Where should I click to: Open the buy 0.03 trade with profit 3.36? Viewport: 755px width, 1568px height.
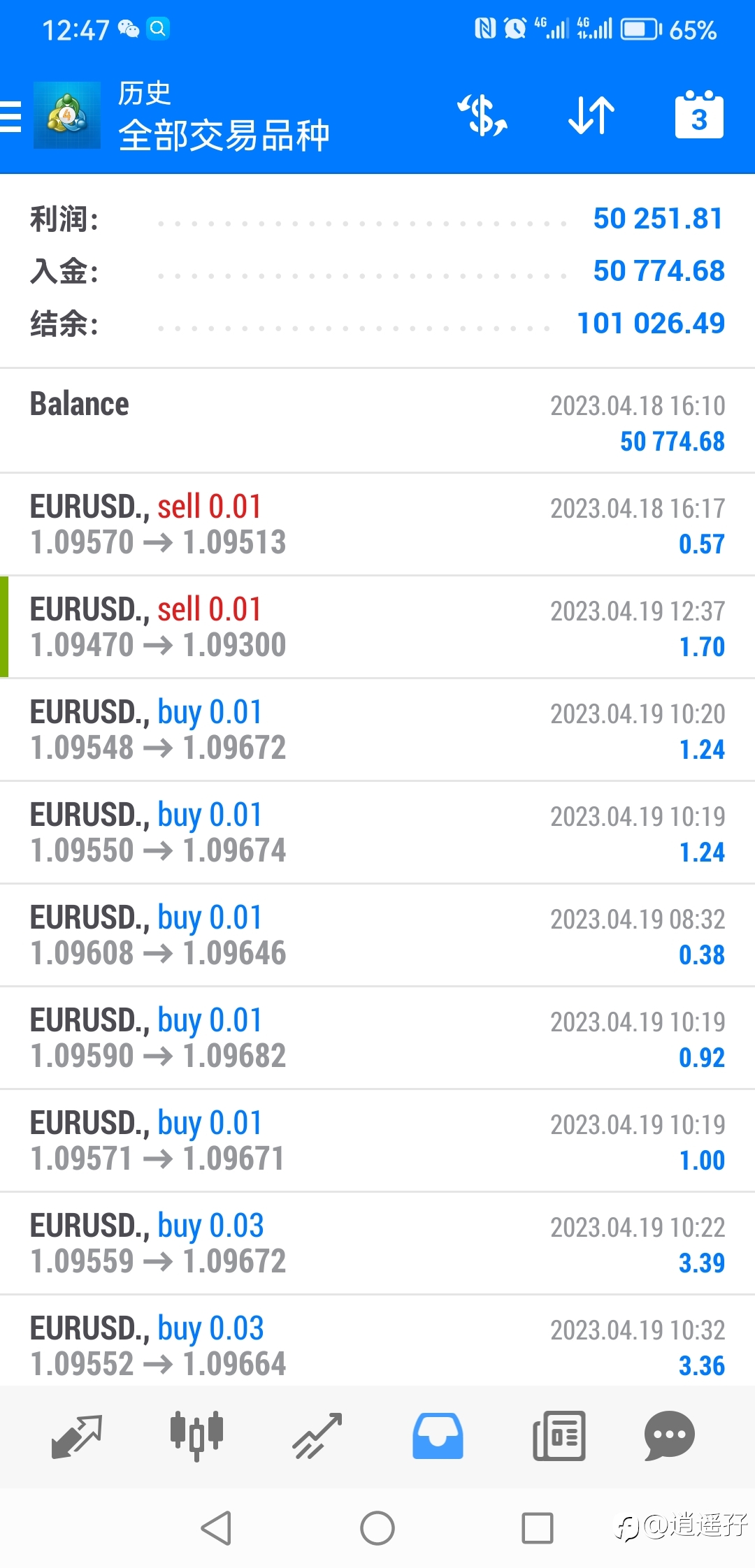(x=377, y=1342)
